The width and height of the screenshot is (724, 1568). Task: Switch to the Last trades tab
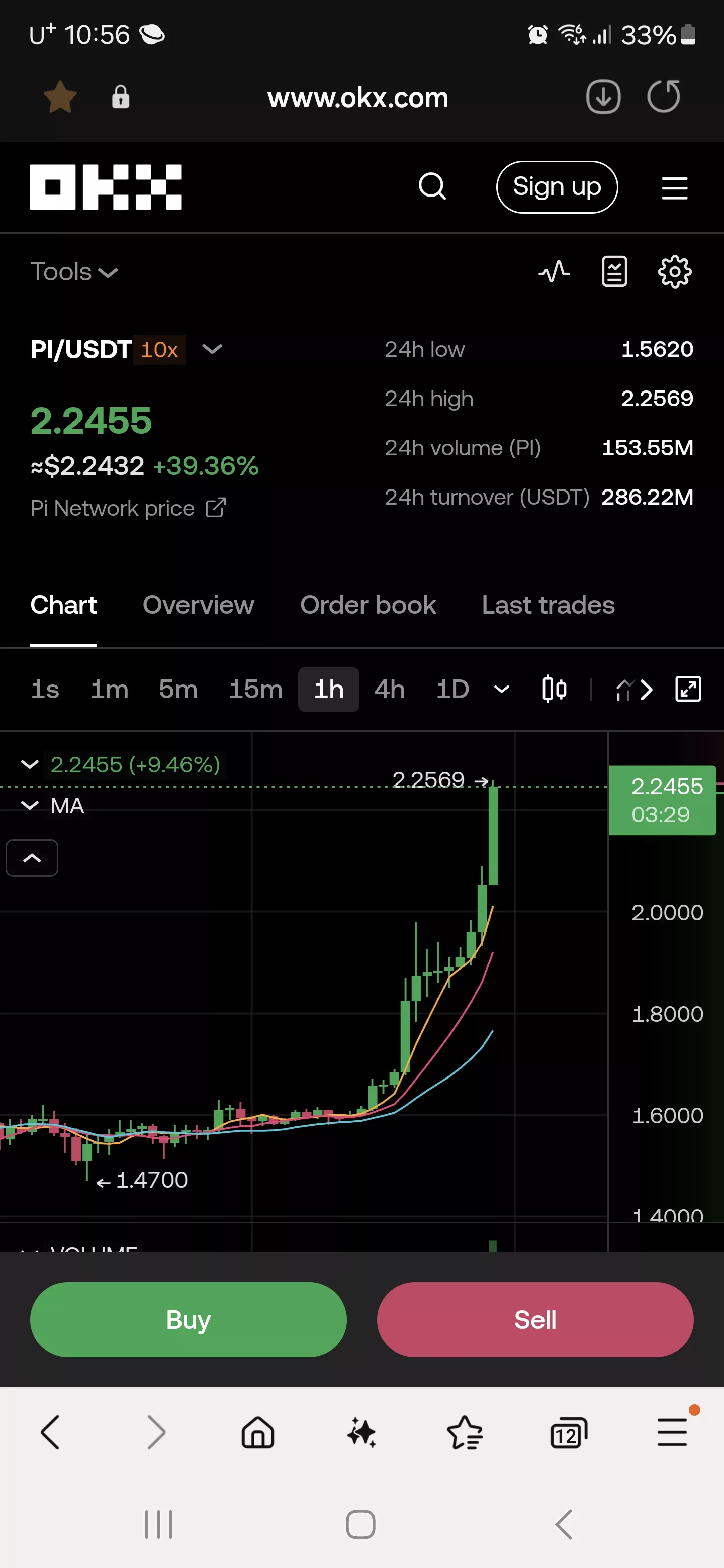[548, 605]
